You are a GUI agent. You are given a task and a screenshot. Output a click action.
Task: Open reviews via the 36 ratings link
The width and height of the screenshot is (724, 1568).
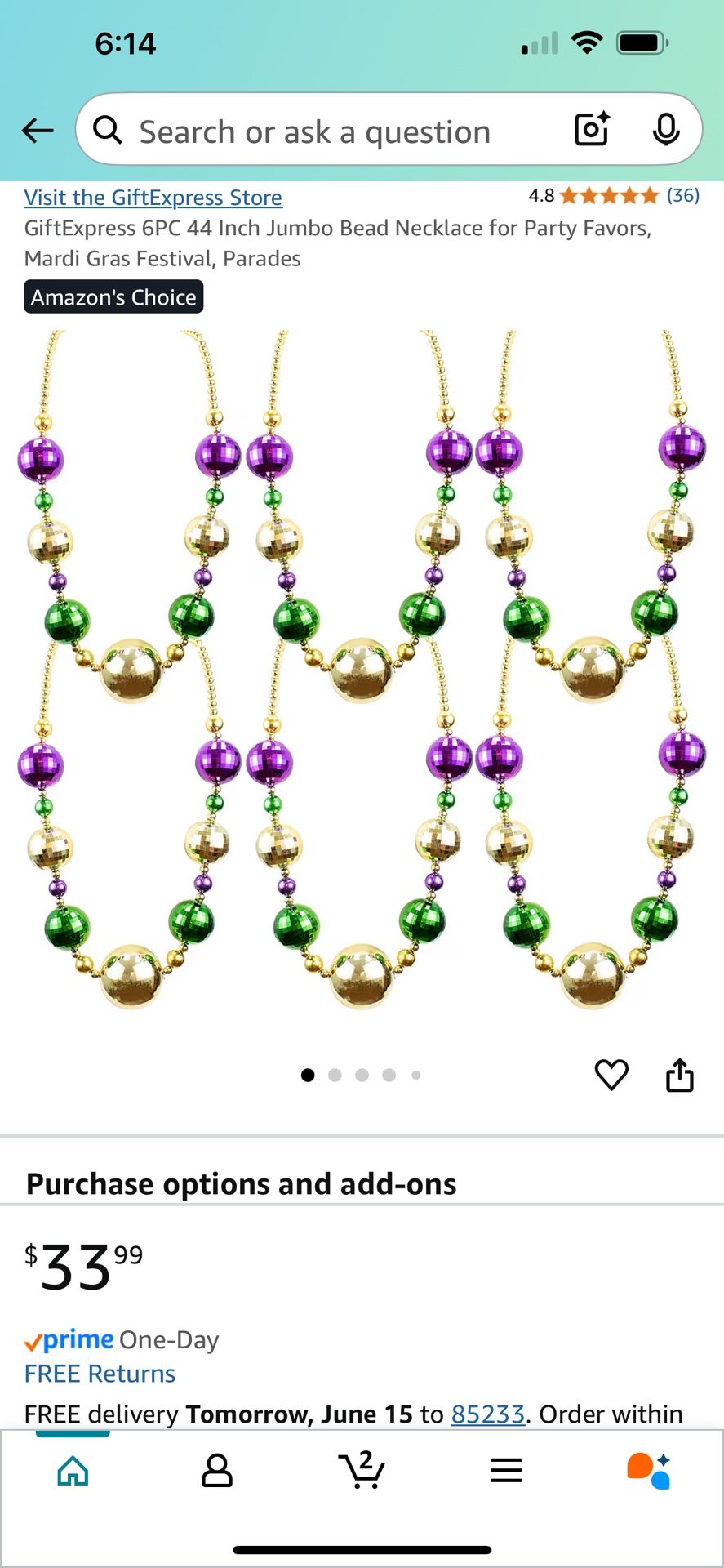[684, 196]
